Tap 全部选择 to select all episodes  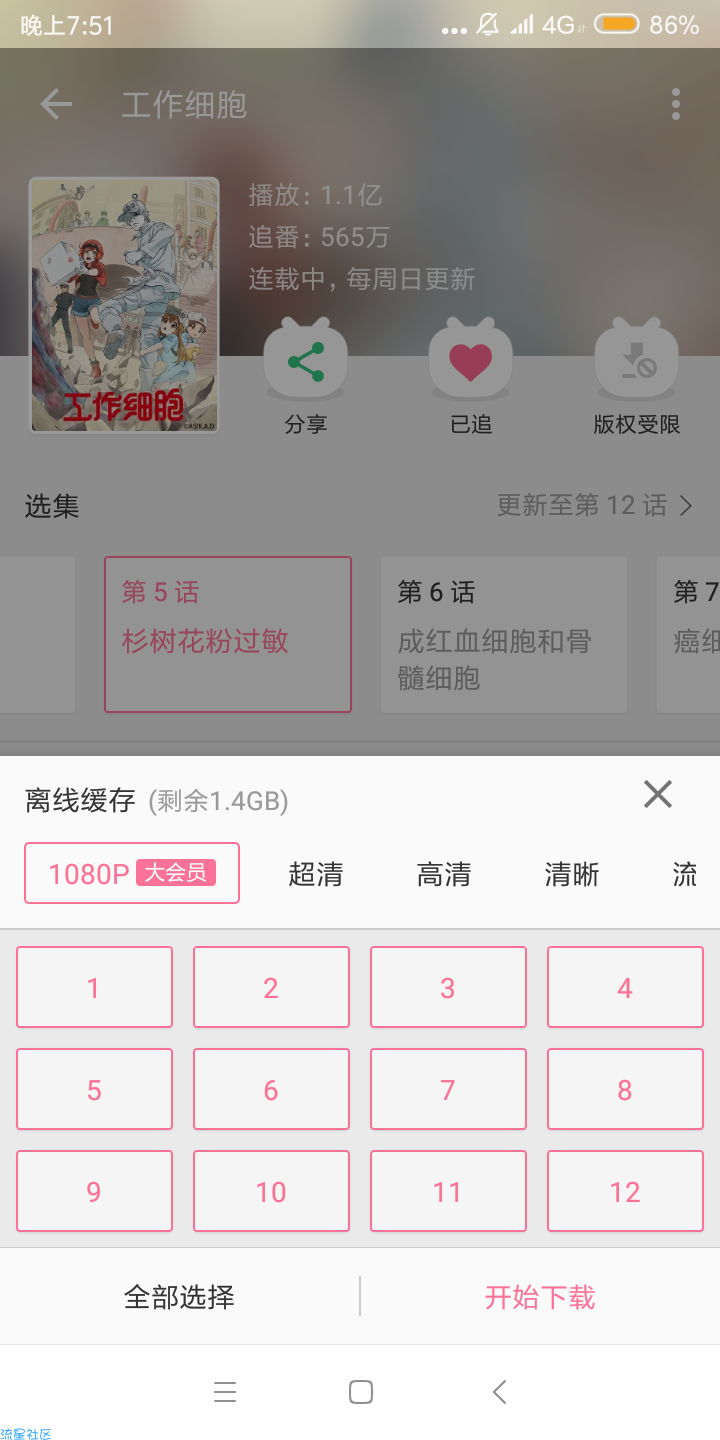pyautogui.click(x=179, y=1297)
